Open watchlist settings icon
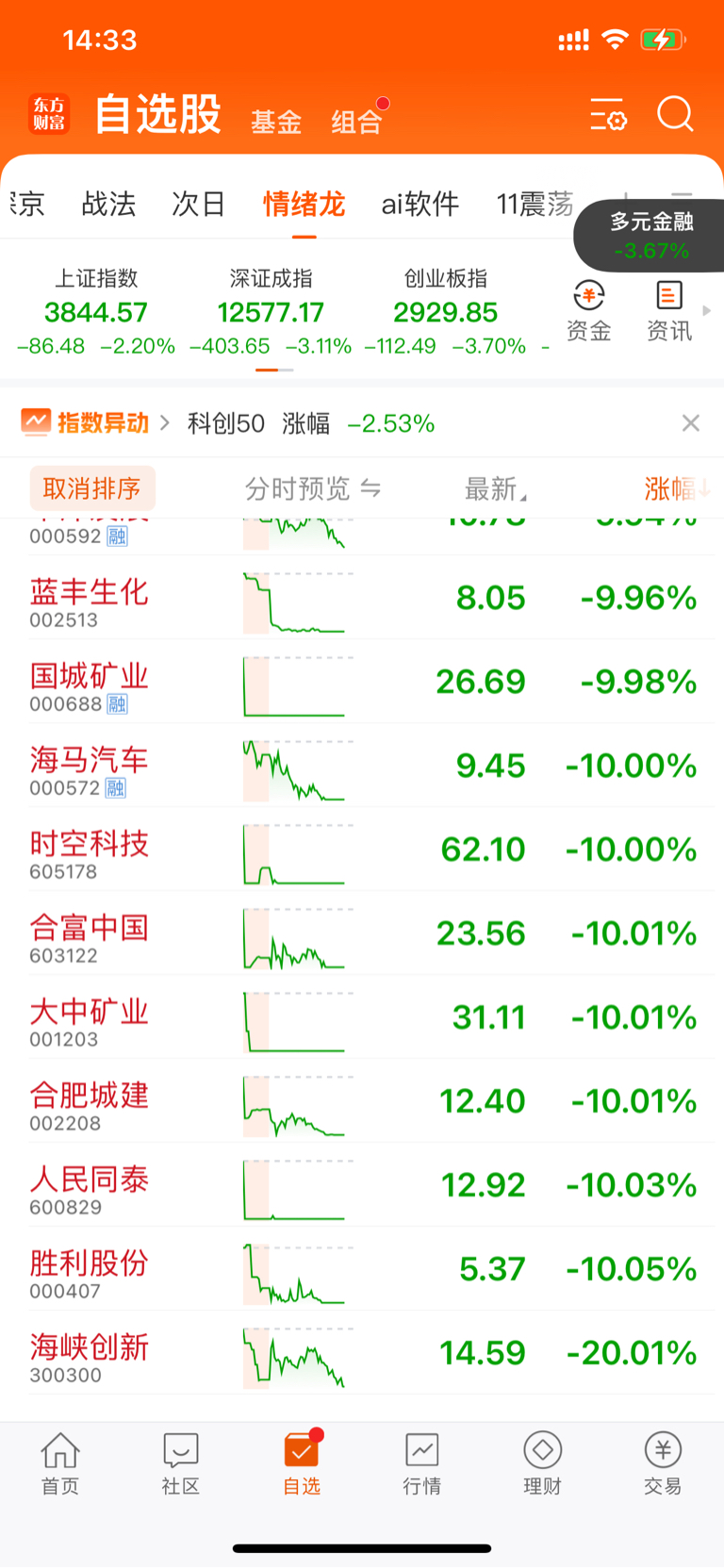This screenshot has height=1568, width=724. click(608, 115)
